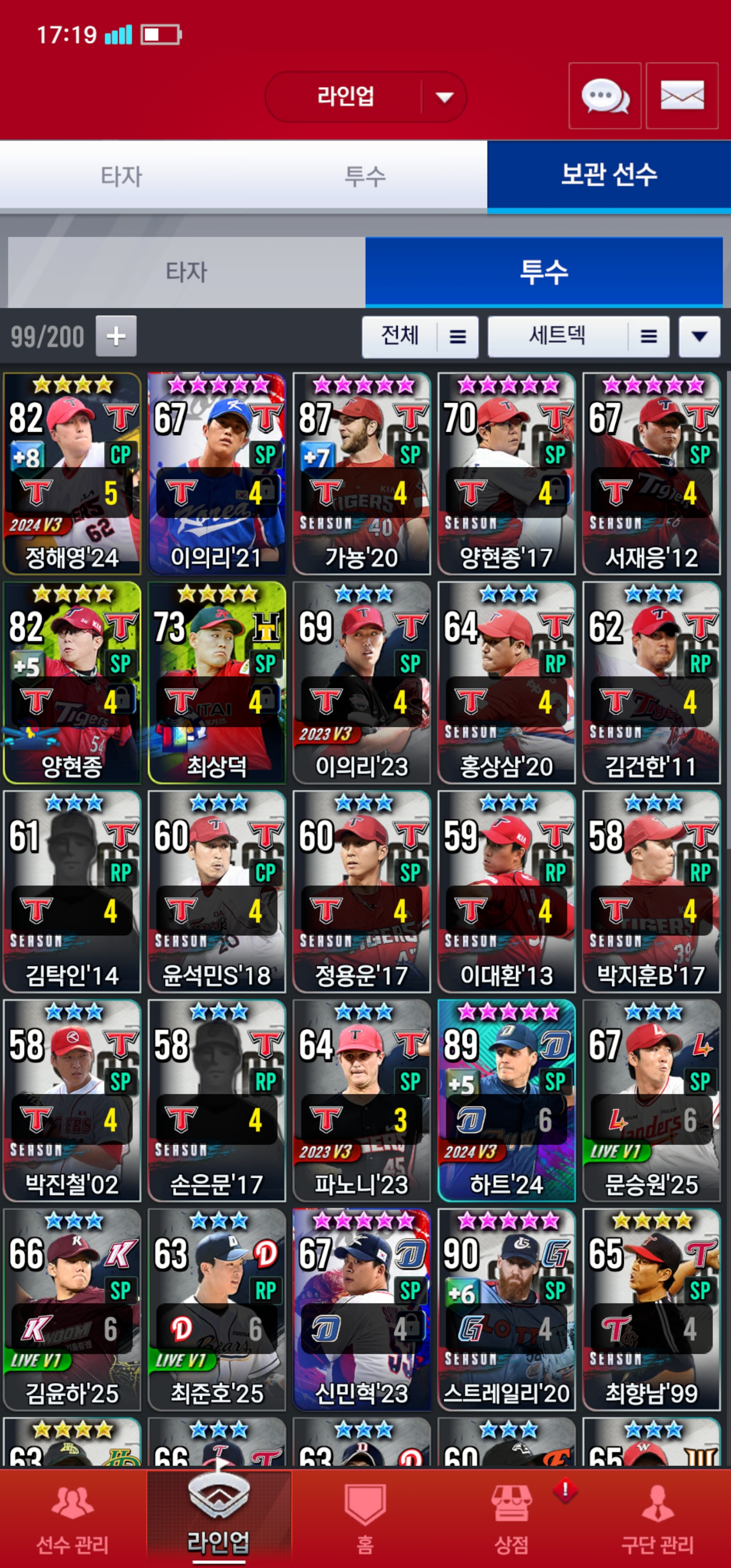Tap the plus button to expand storage
Image resolution: width=731 pixels, height=1568 pixels.
click(x=116, y=336)
